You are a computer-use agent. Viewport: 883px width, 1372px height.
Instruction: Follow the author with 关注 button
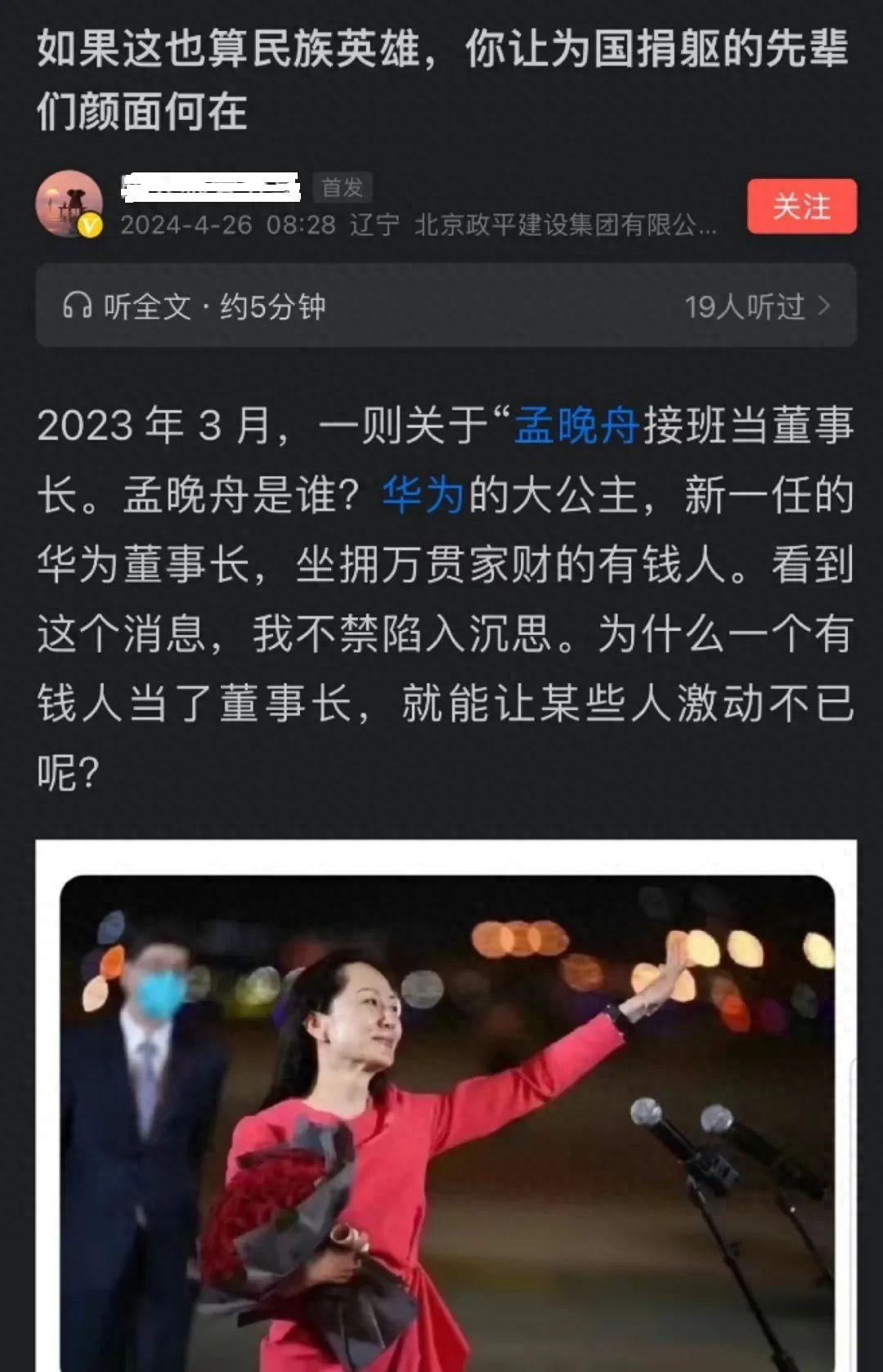(801, 206)
